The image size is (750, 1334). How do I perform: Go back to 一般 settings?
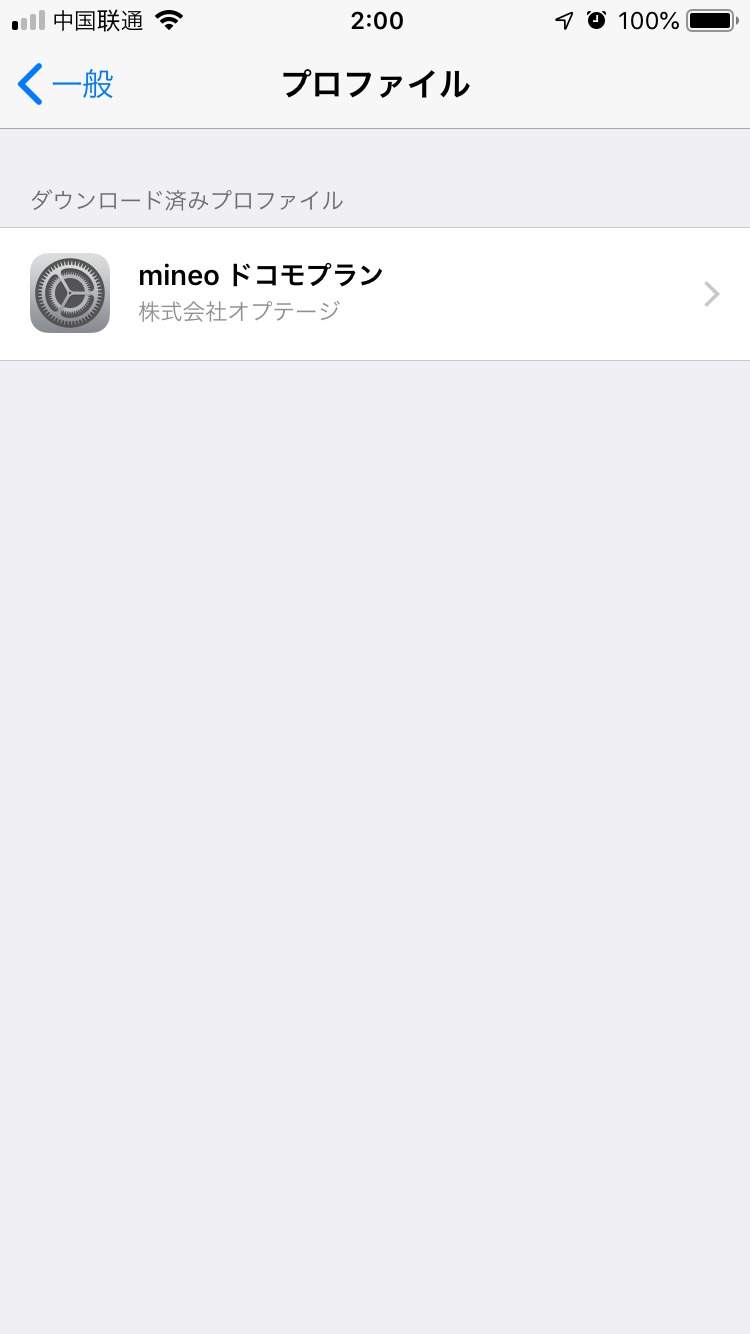coord(66,84)
